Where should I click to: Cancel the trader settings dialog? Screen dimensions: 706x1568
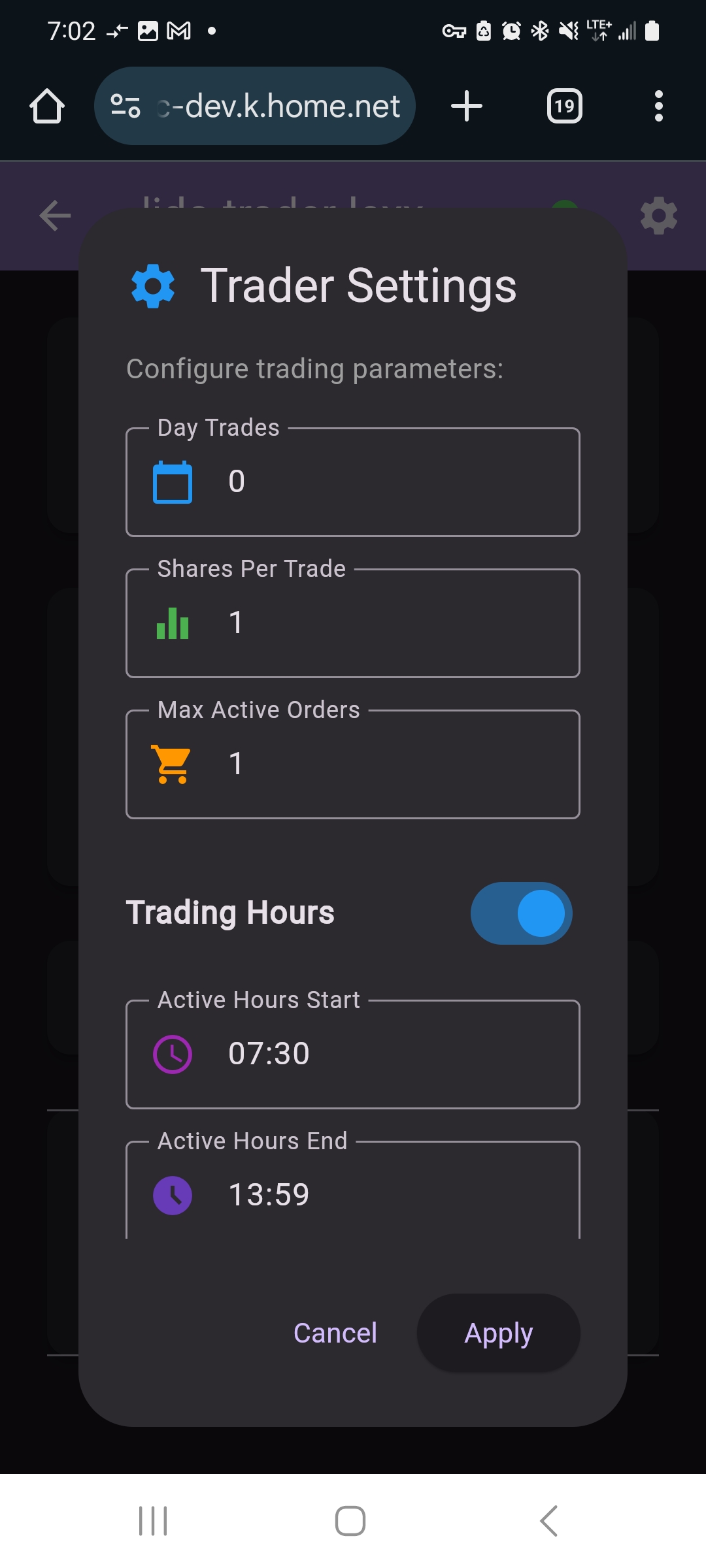[x=335, y=1333]
